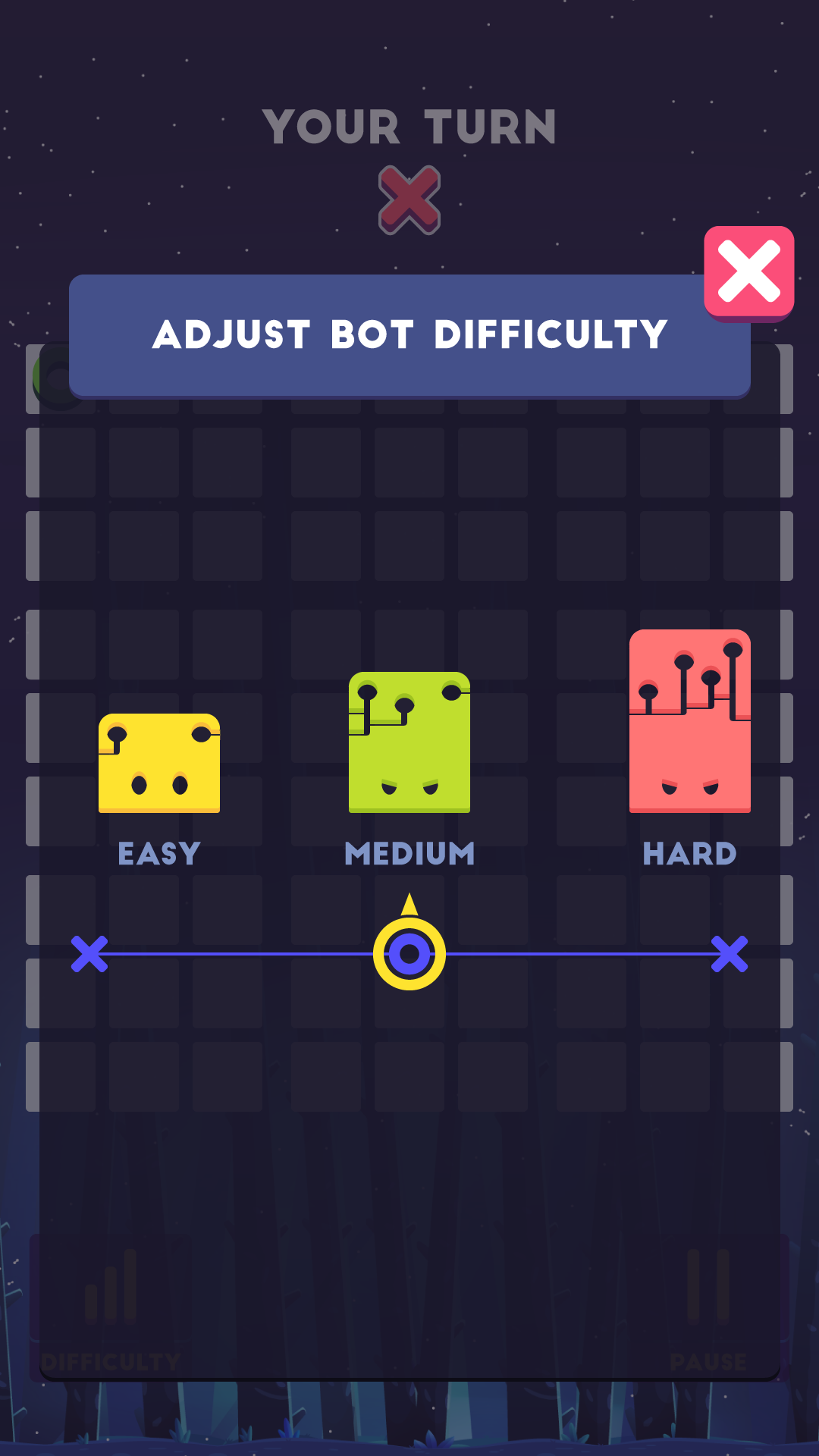
Task: Close the bot difficulty dialog
Action: (x=748, y=273)
